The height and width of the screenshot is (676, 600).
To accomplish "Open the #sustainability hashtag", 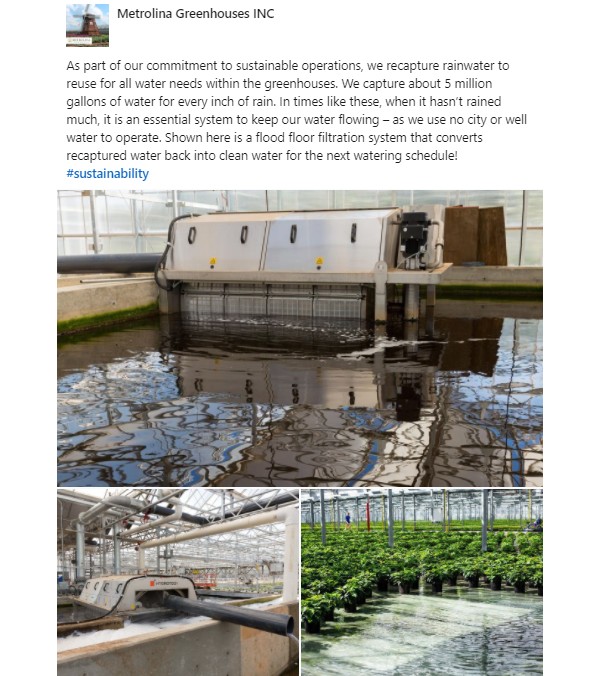I will pos(107,173).
